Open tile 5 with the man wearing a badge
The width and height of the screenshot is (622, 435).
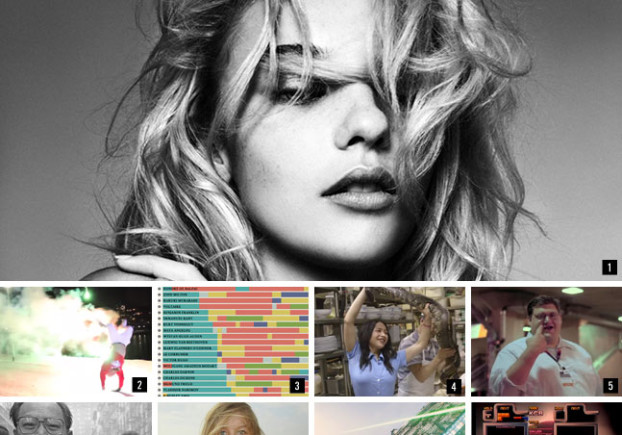546,341
